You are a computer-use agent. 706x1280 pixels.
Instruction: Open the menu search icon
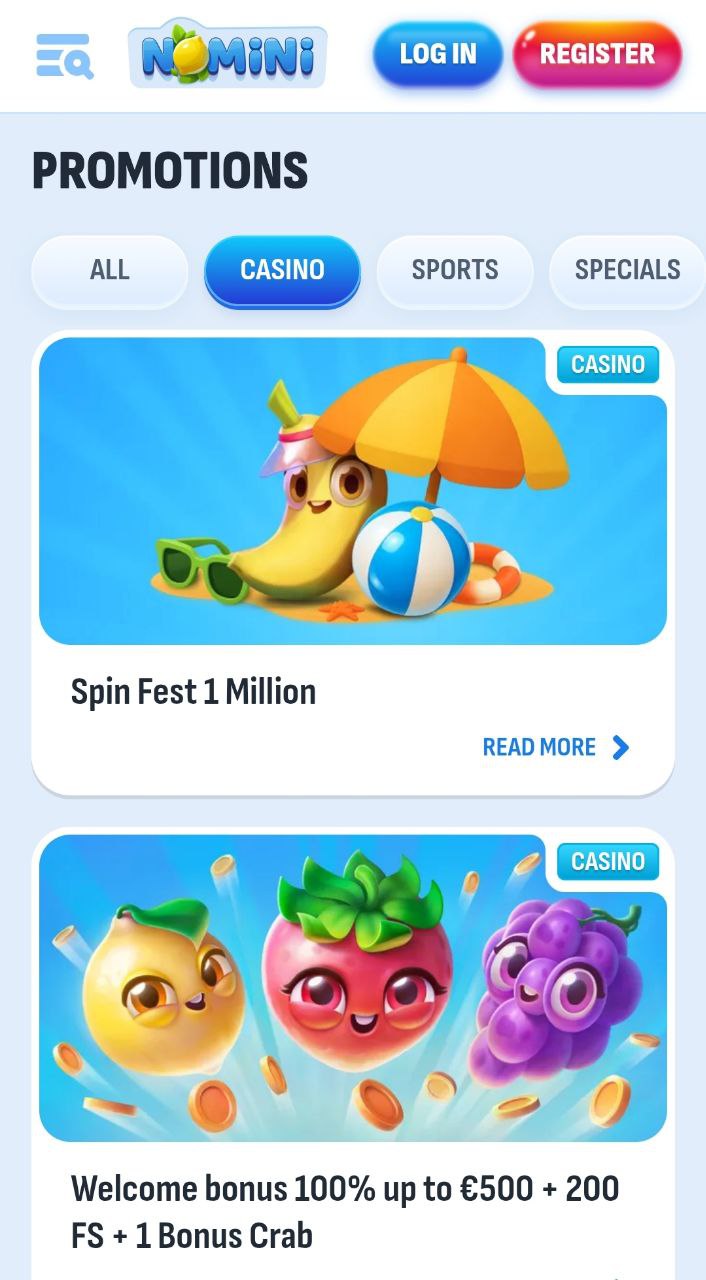(65, 55)
